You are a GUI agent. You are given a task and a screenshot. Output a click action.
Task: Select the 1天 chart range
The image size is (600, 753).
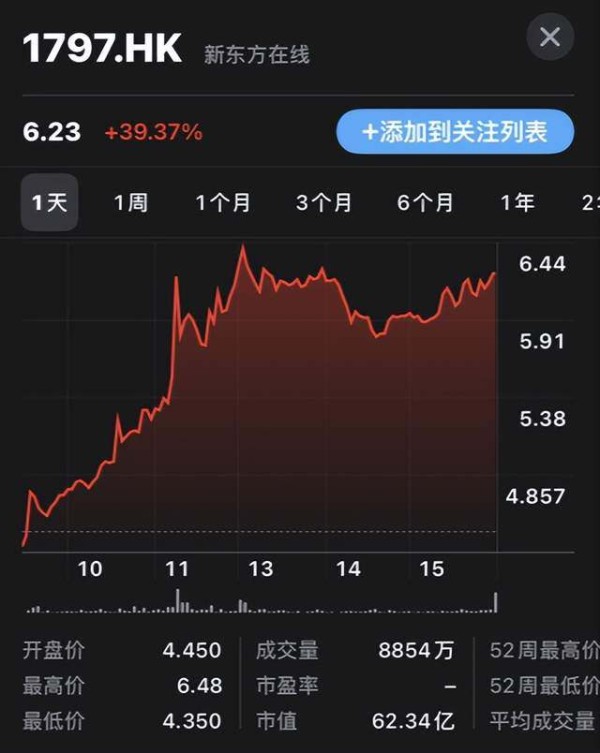[x=50, y=203]
